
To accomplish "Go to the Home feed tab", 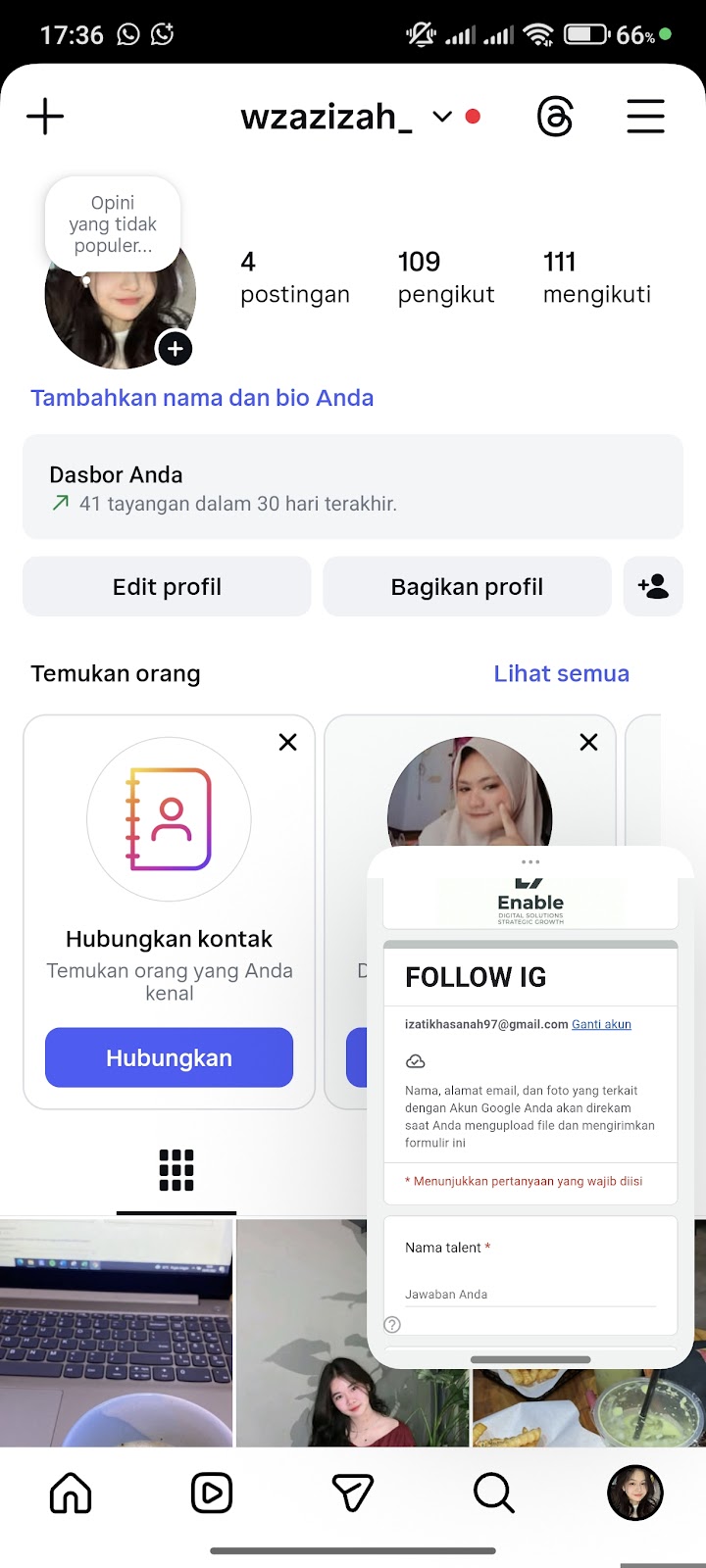I will [71, 1494].
